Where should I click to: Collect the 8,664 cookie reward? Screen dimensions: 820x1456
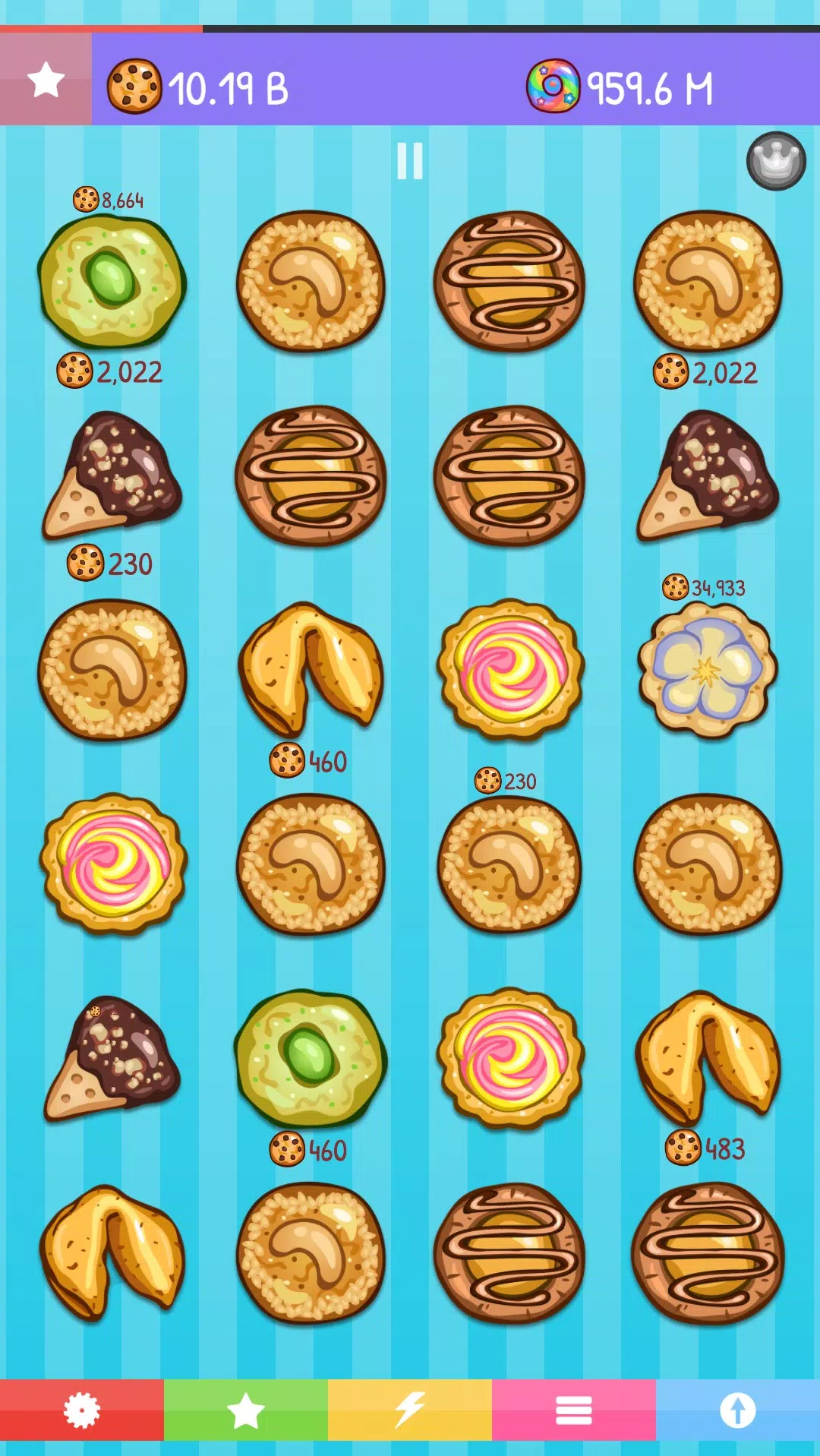coord(110,200)
